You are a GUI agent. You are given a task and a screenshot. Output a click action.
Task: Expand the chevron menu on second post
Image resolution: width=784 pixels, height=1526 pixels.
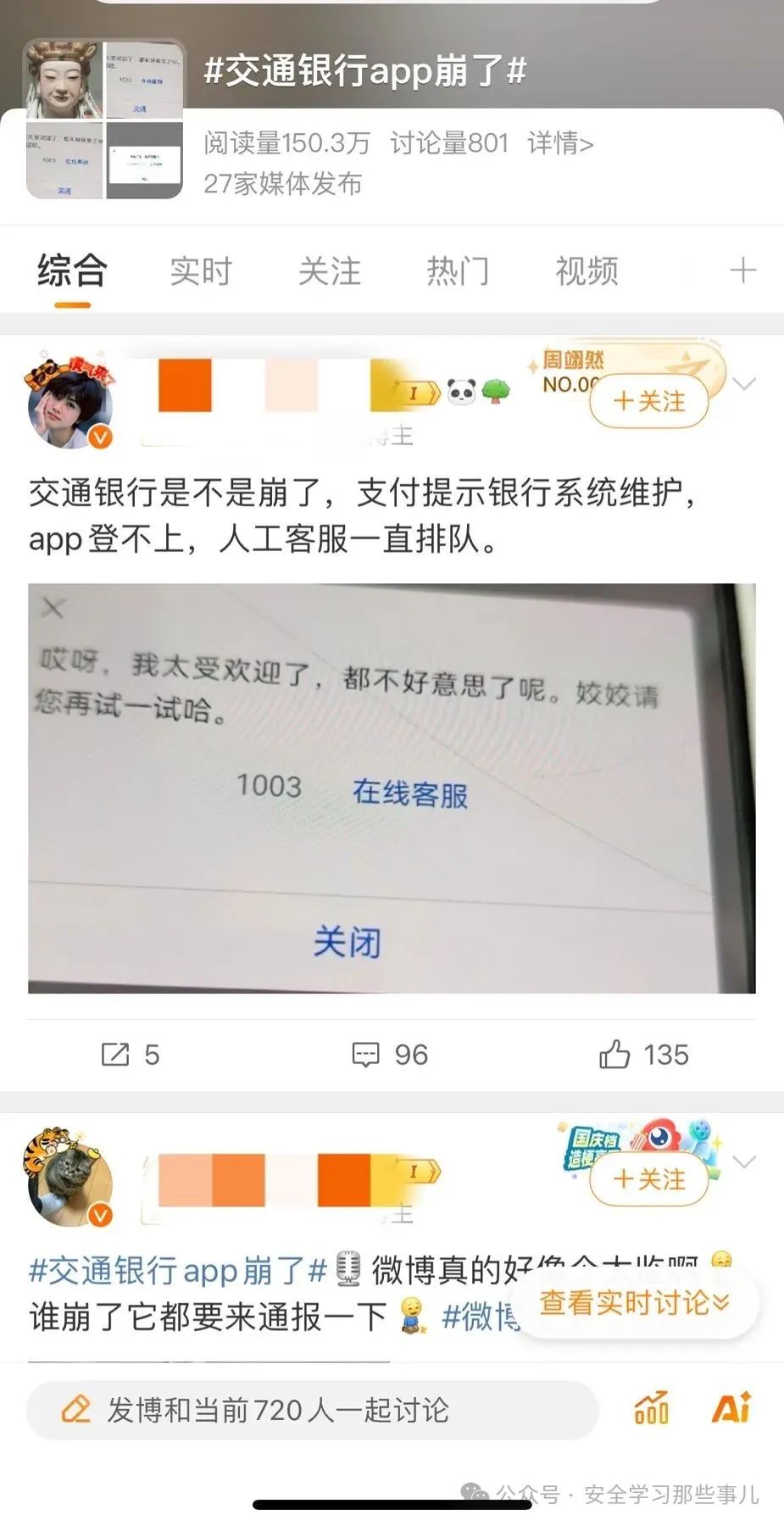click(744, 1161)
